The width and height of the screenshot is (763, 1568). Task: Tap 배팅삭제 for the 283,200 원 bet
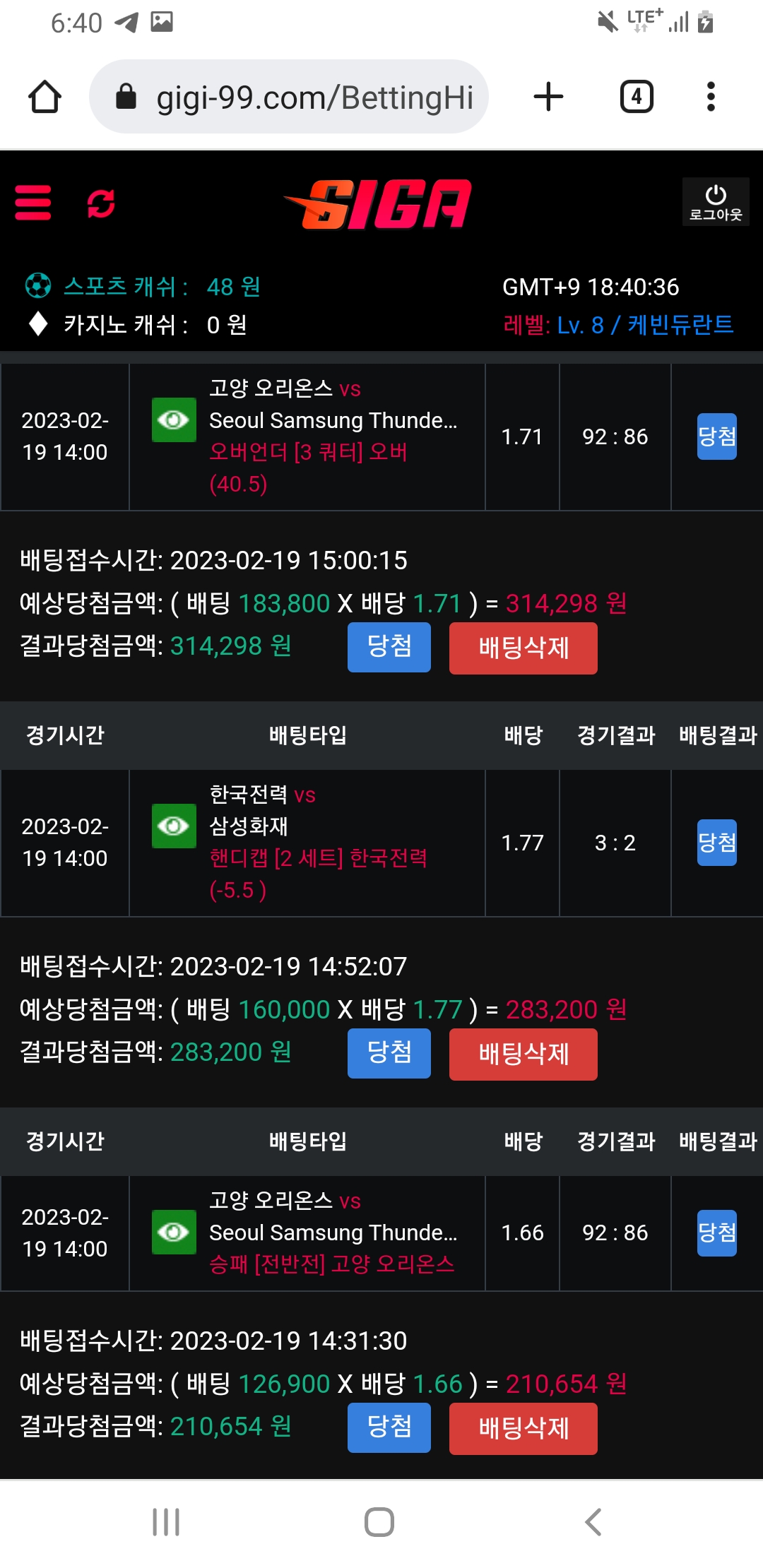(x=523, y=1054)
